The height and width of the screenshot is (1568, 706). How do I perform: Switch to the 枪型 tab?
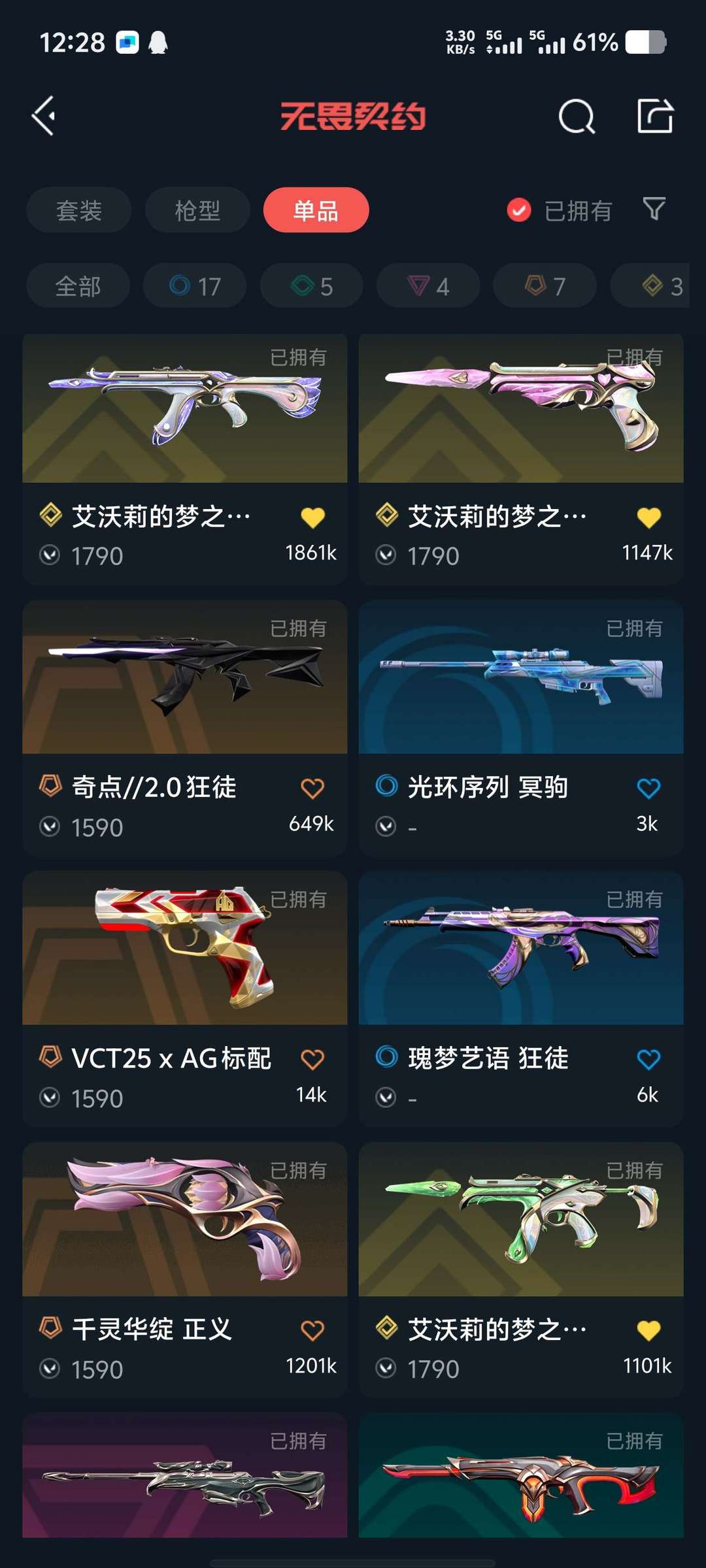coord(197,210)
